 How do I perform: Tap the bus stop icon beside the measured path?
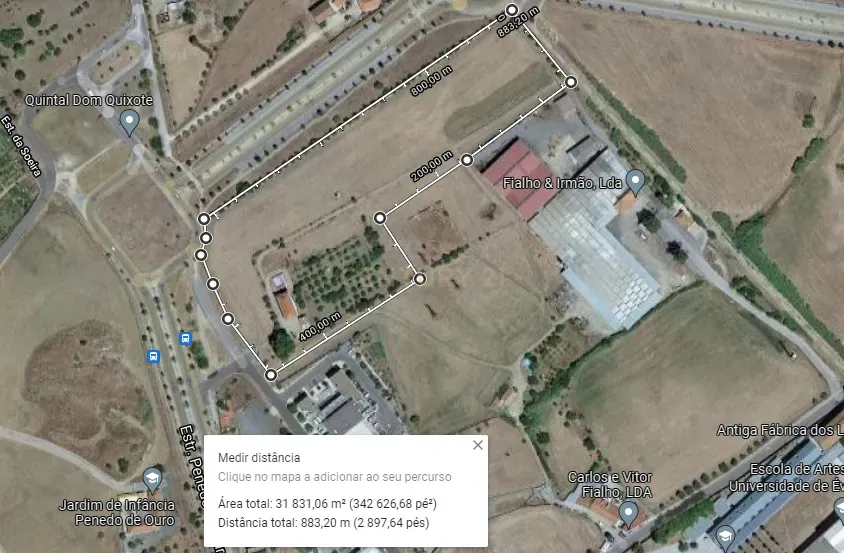tap(185, 338)
